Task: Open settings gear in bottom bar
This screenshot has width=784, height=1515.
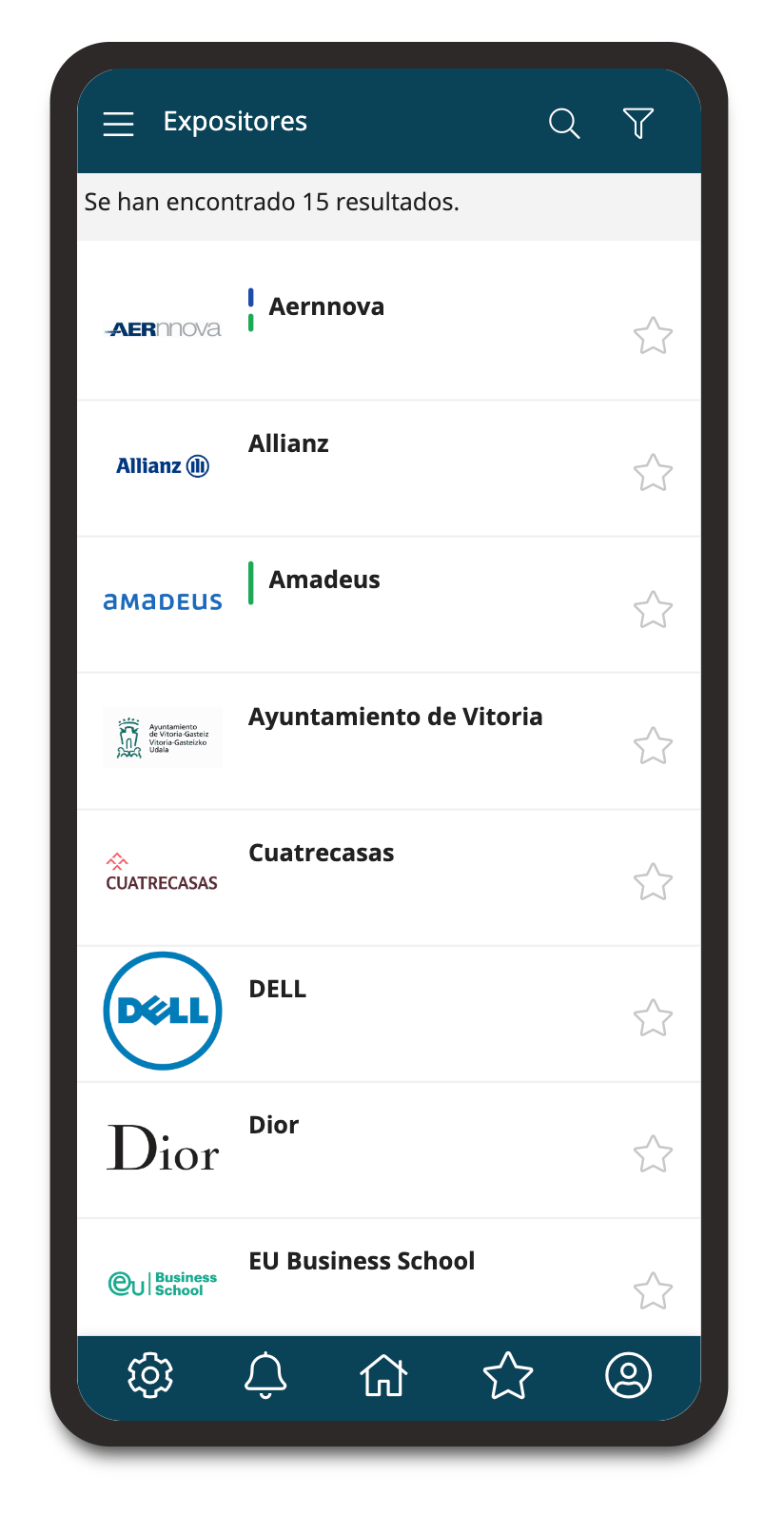Action: pos(150,1376)
